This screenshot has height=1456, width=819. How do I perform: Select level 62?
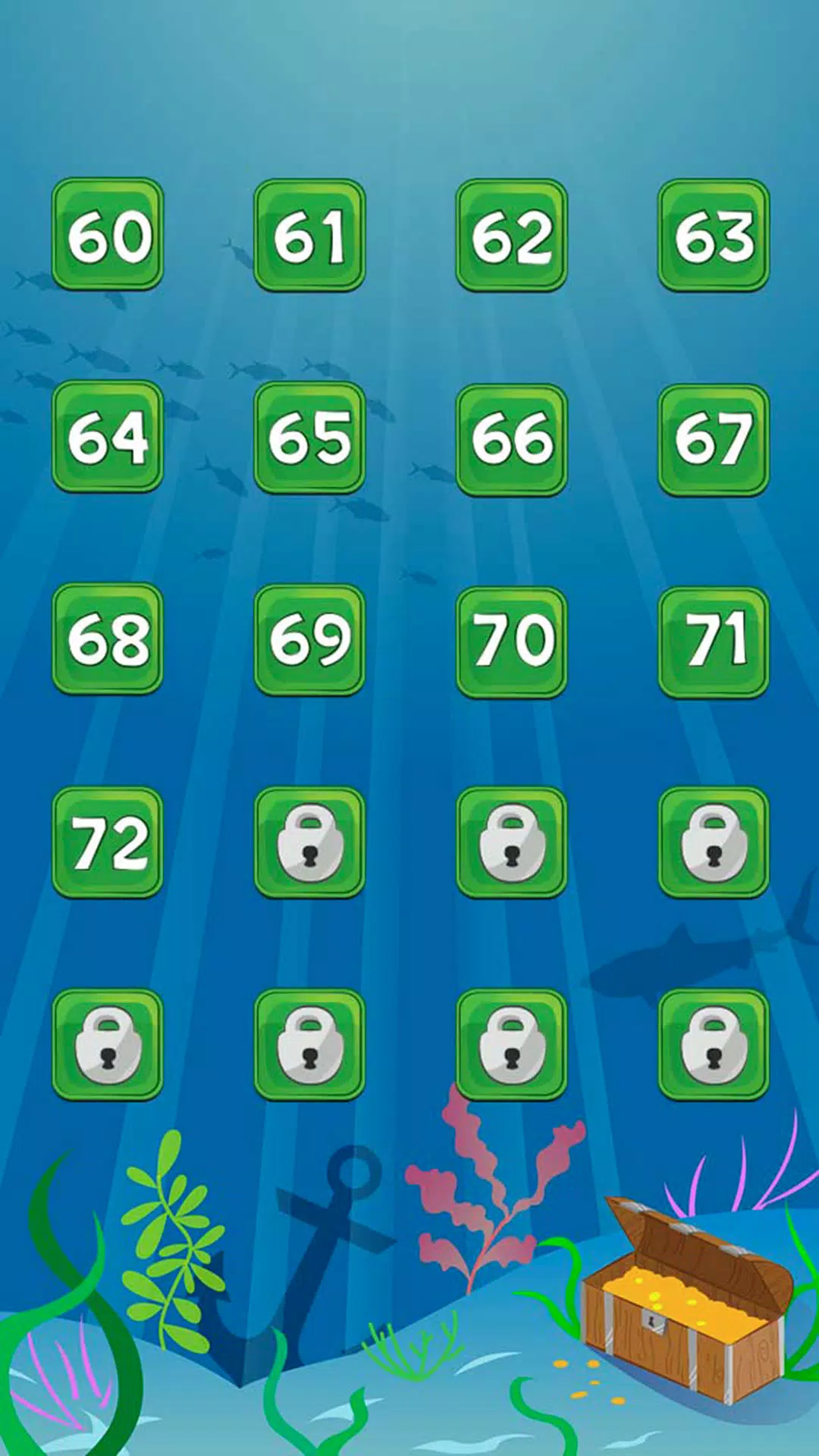click(x=512, y=235)
